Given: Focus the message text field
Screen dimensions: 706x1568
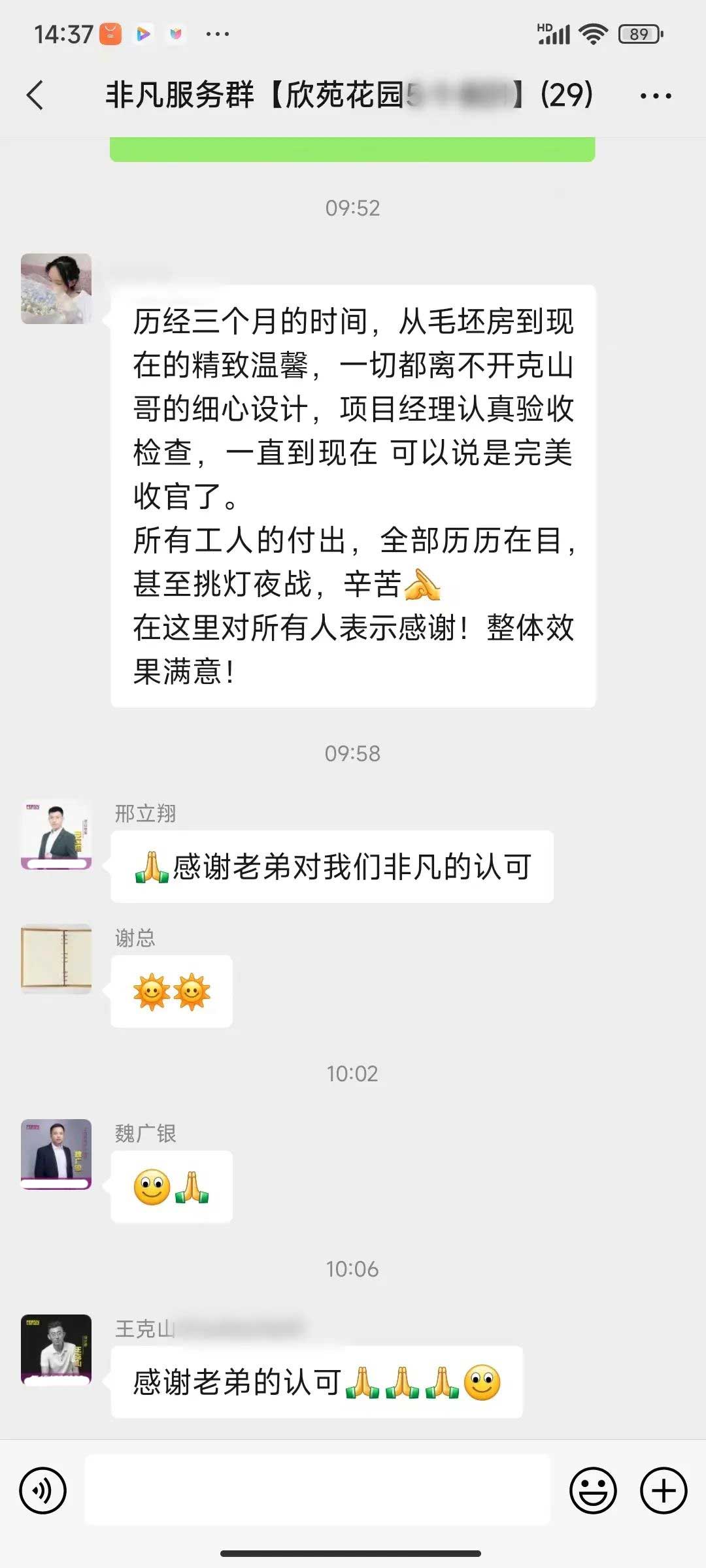Looking at the screenshot, I should (x=318, y=1490).
